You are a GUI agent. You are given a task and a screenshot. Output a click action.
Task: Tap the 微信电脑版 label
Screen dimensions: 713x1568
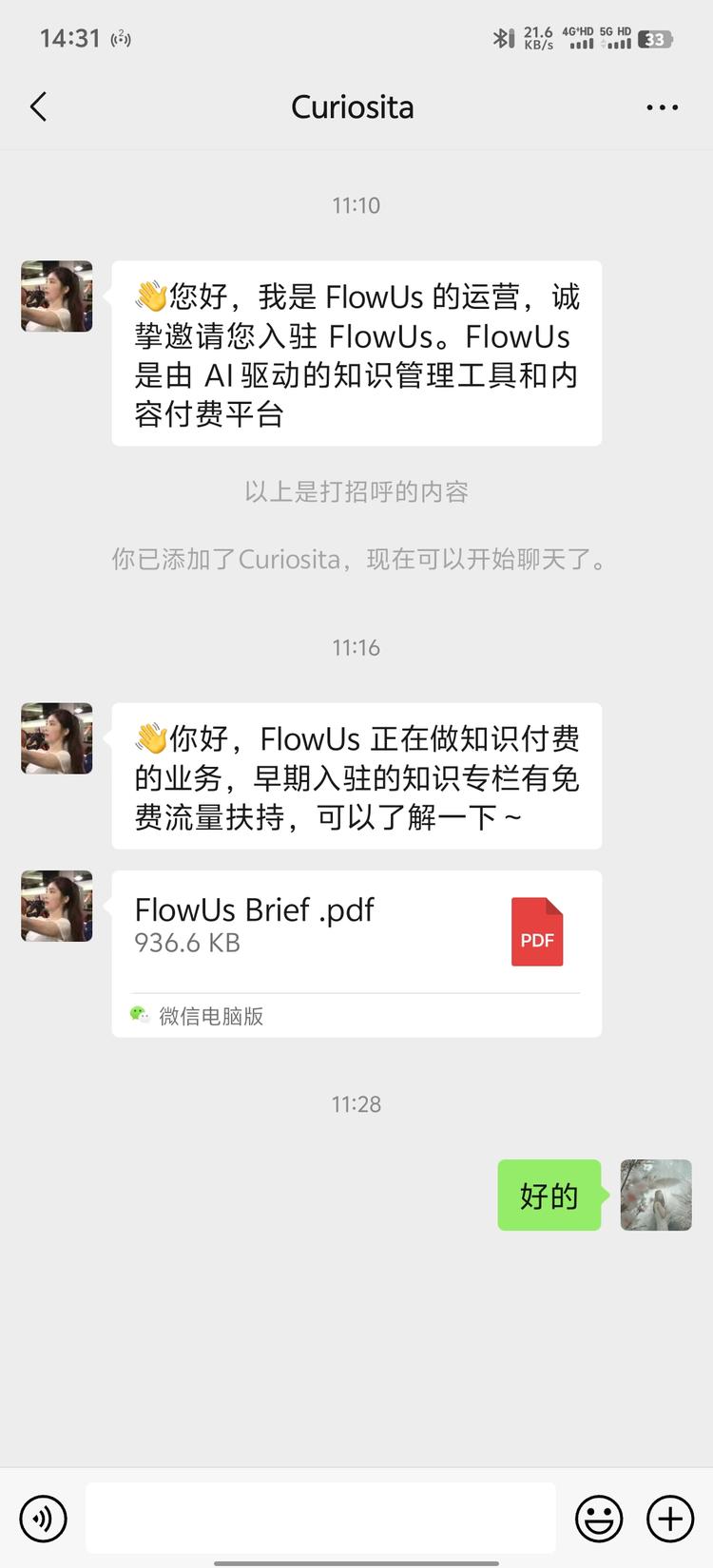[x=211, y=1016]
